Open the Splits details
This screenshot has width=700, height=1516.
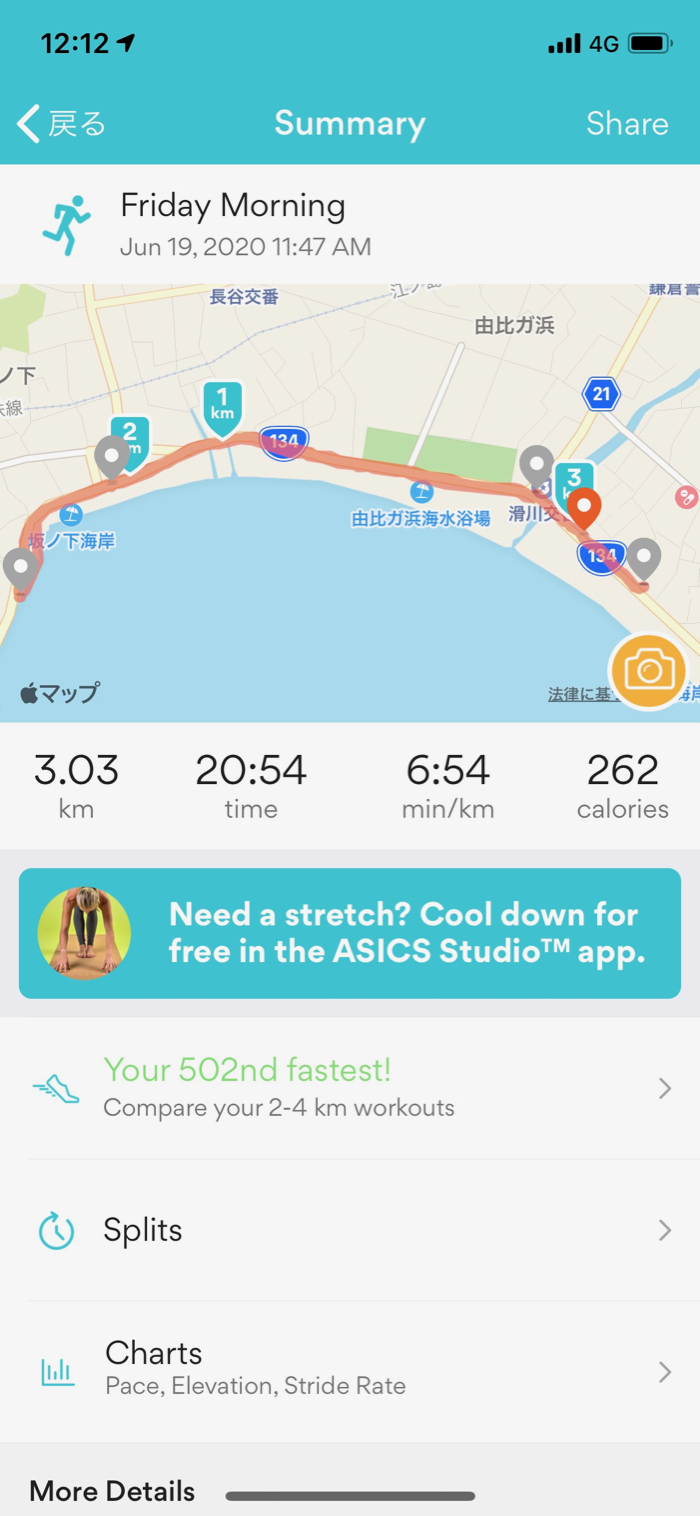350,1230
